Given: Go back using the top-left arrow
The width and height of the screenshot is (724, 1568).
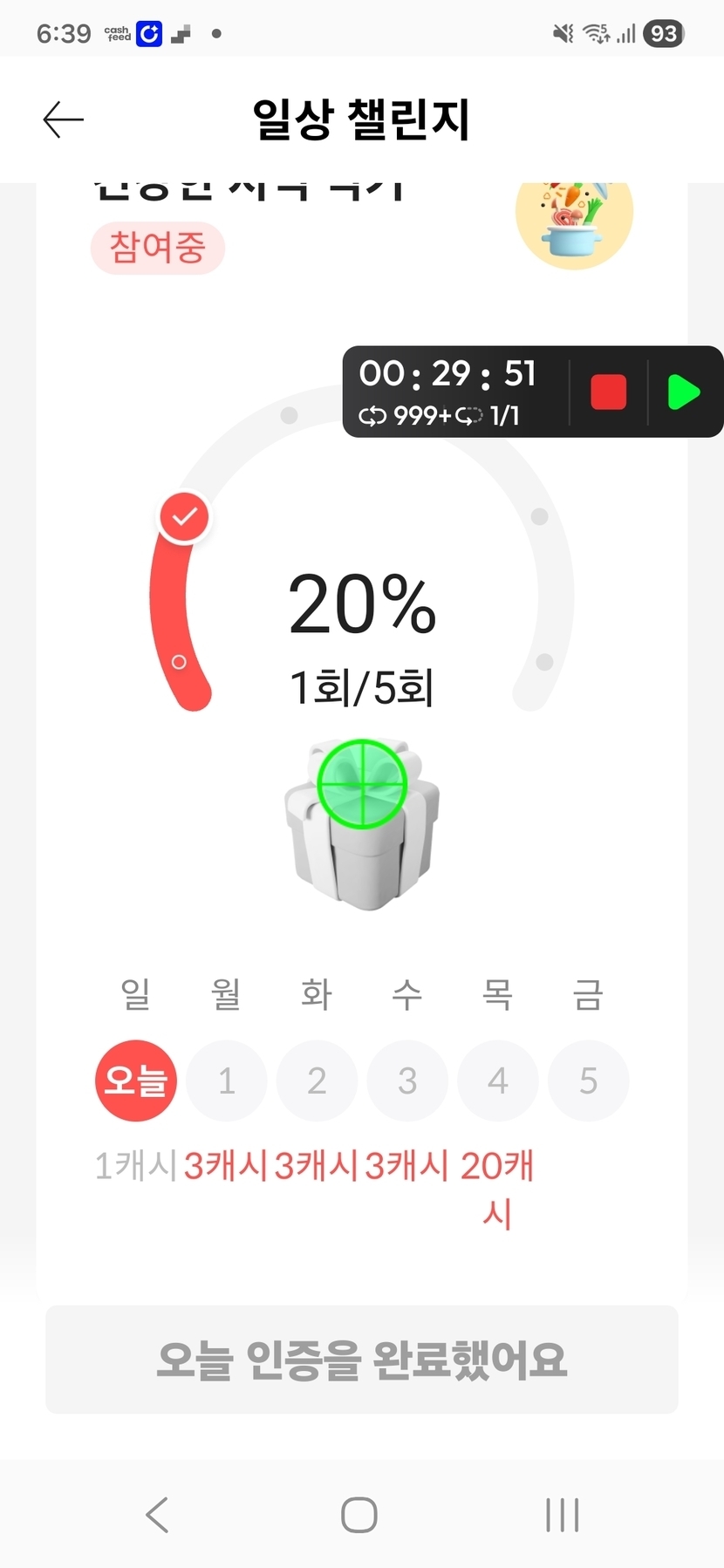Looking at the screenshot, I should pos(64,119).
